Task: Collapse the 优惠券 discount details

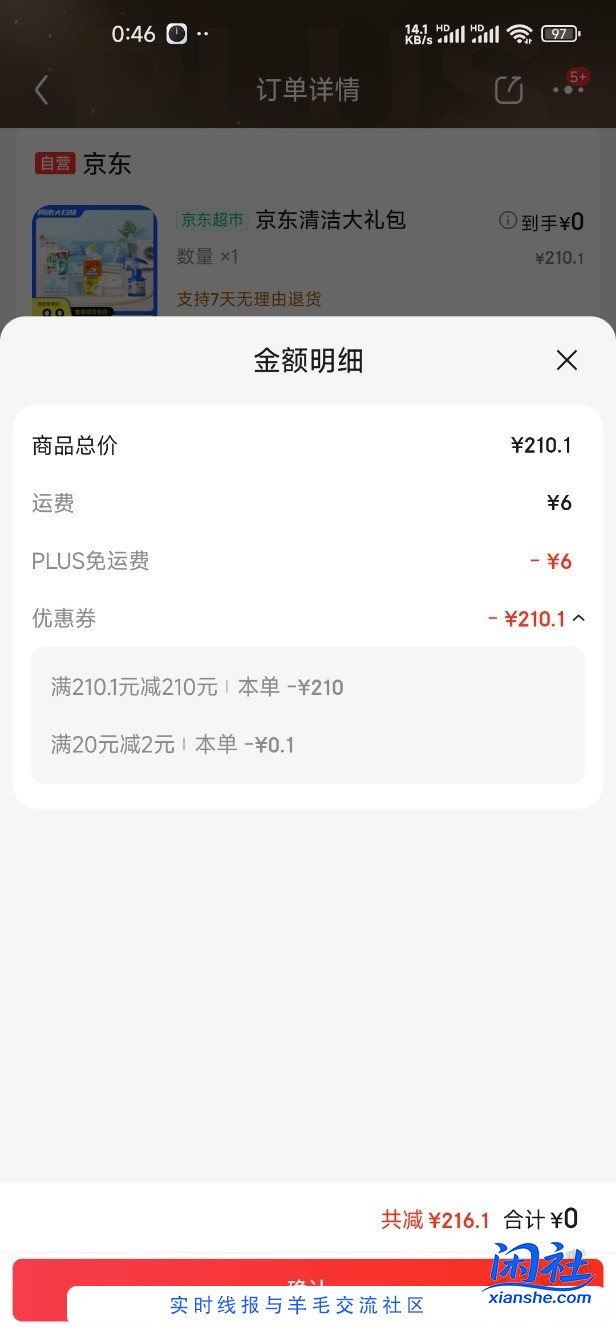Action: [x=578, y=619]
